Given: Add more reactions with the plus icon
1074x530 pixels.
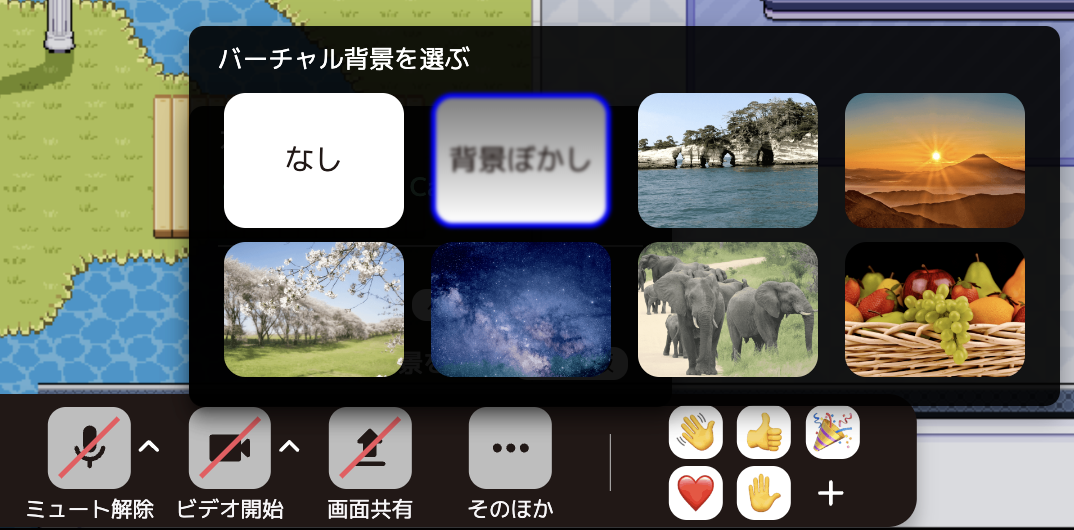Looking at the screenshot, I should click(831, 493).
